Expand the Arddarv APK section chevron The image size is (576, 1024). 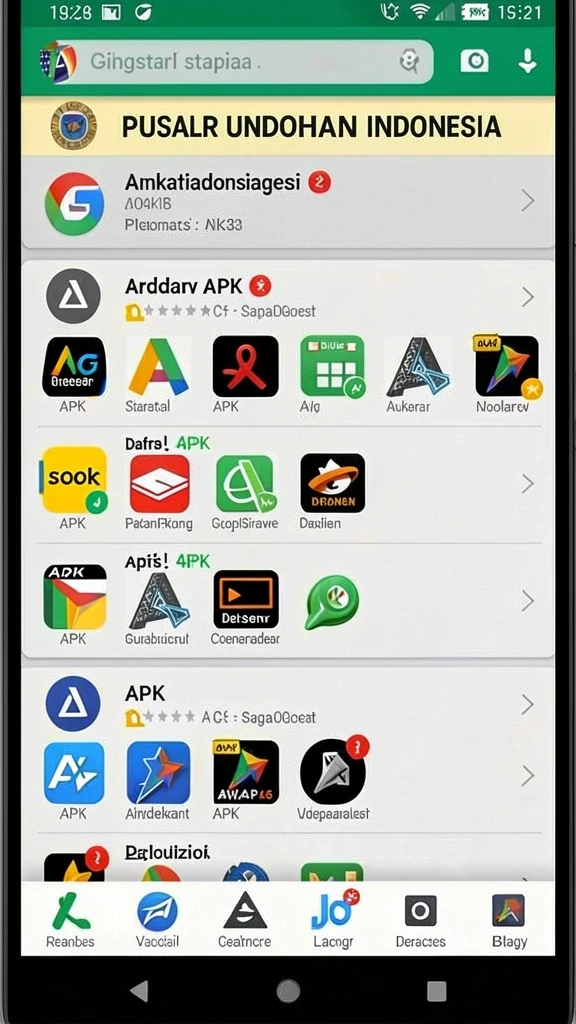(528, 297)
